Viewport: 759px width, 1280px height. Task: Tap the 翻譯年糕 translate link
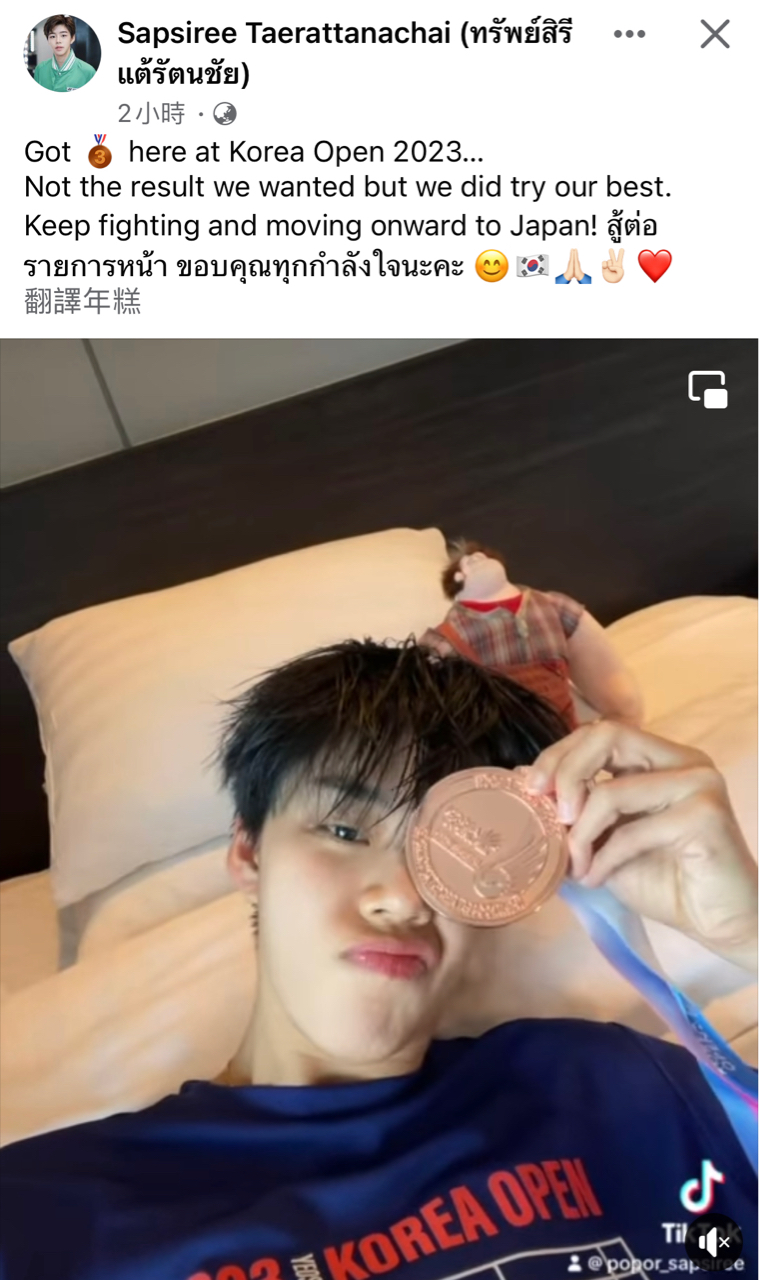(x=83, y=301)
